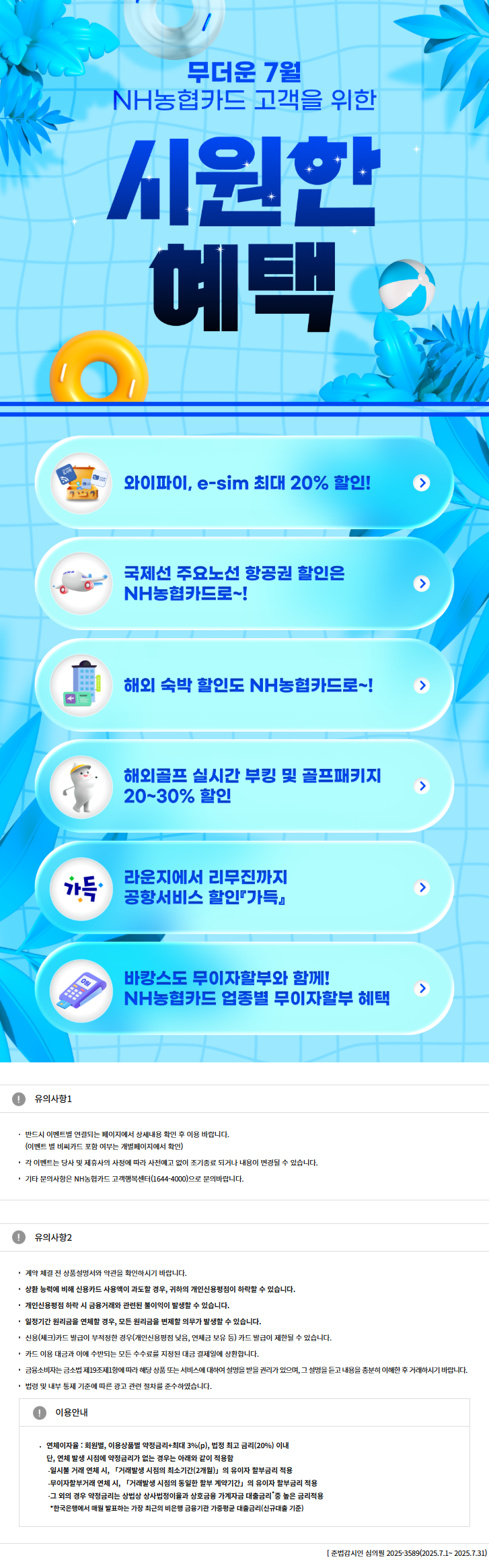View the overseas lodging discount with NH농협카드
489x1568 pixels.
[246, 685]
